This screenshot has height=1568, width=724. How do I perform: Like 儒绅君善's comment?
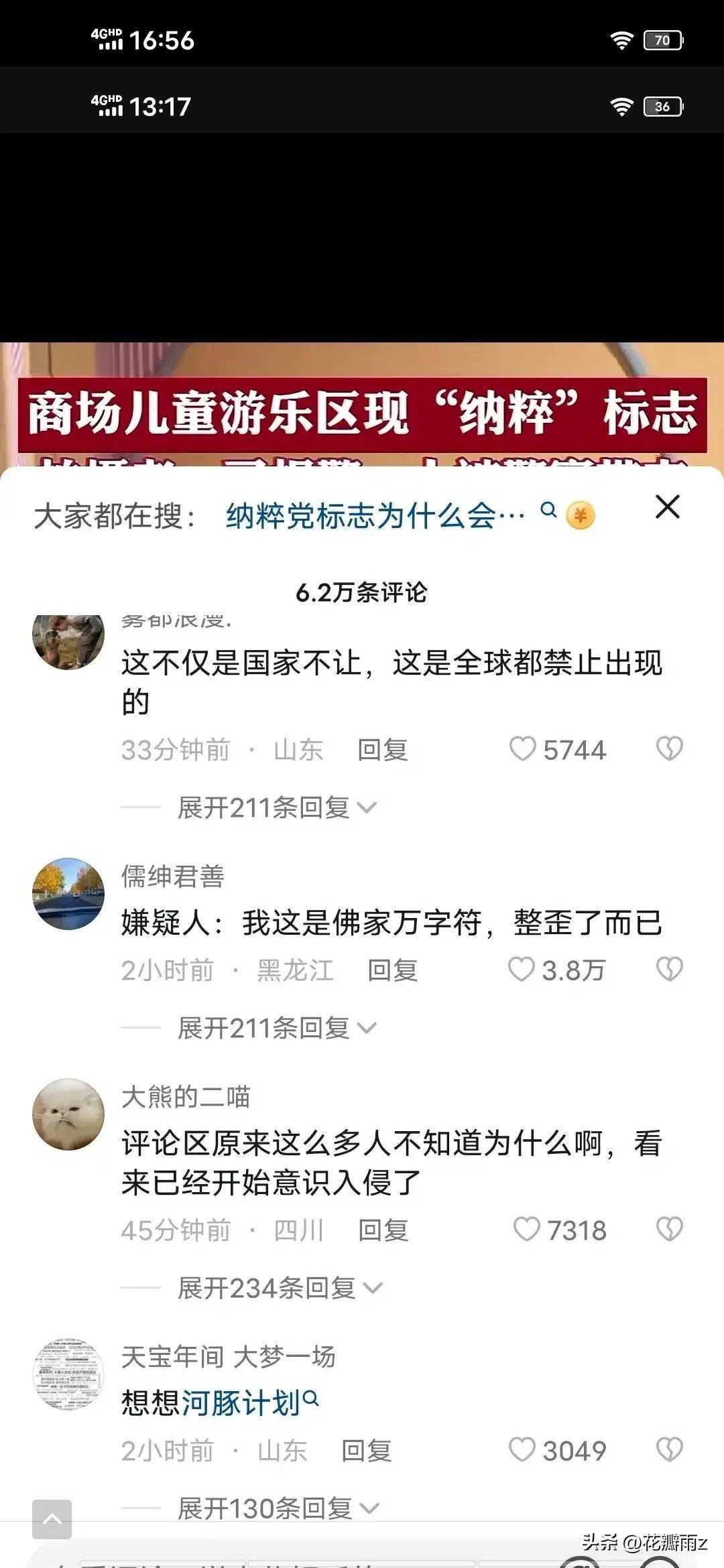pos(522,970)
